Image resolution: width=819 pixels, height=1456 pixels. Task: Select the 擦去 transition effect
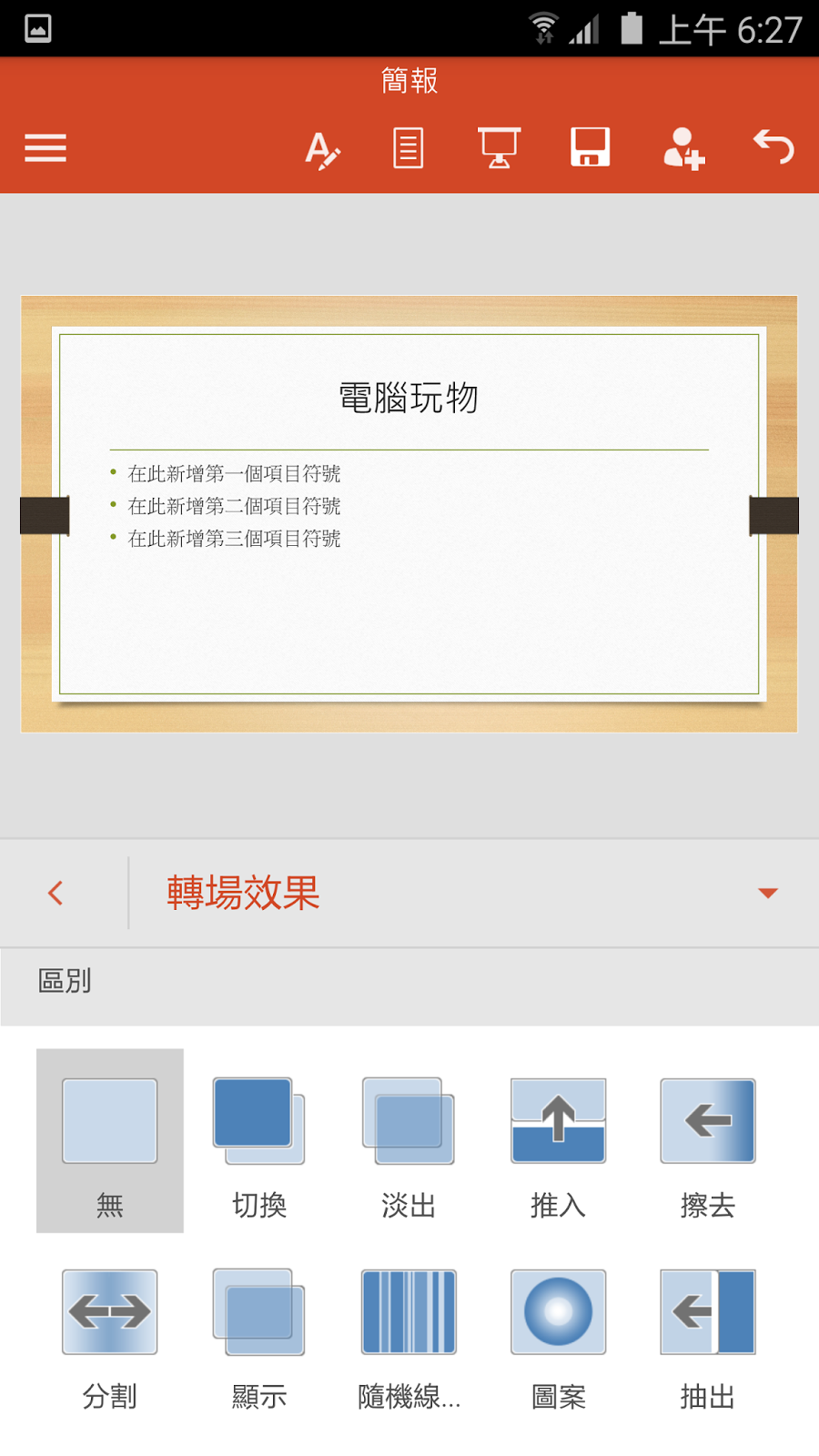click(x=707, y=1140)
